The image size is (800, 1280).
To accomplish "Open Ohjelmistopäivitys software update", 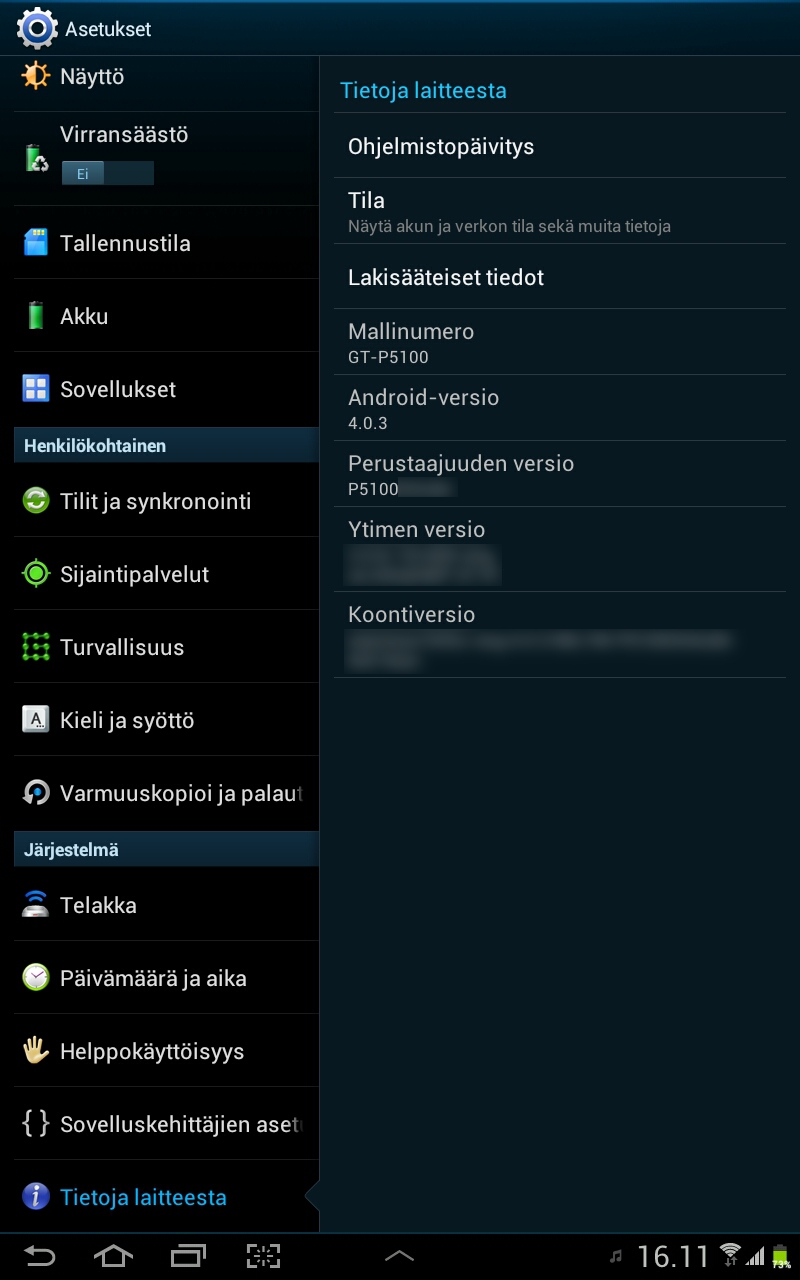I will pyautogui.click(x=560, y=146).
